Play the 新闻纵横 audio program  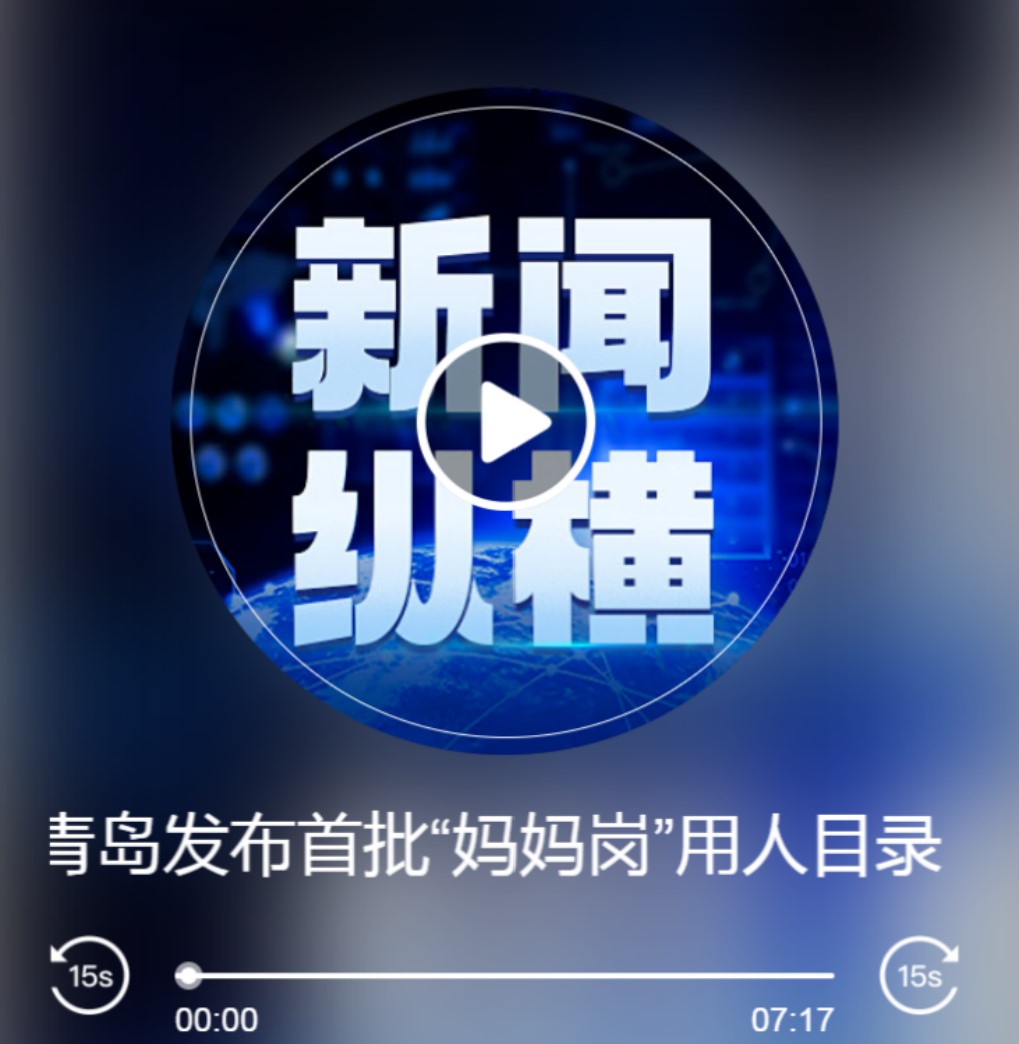pyautogui.click(x=505, y=422)
